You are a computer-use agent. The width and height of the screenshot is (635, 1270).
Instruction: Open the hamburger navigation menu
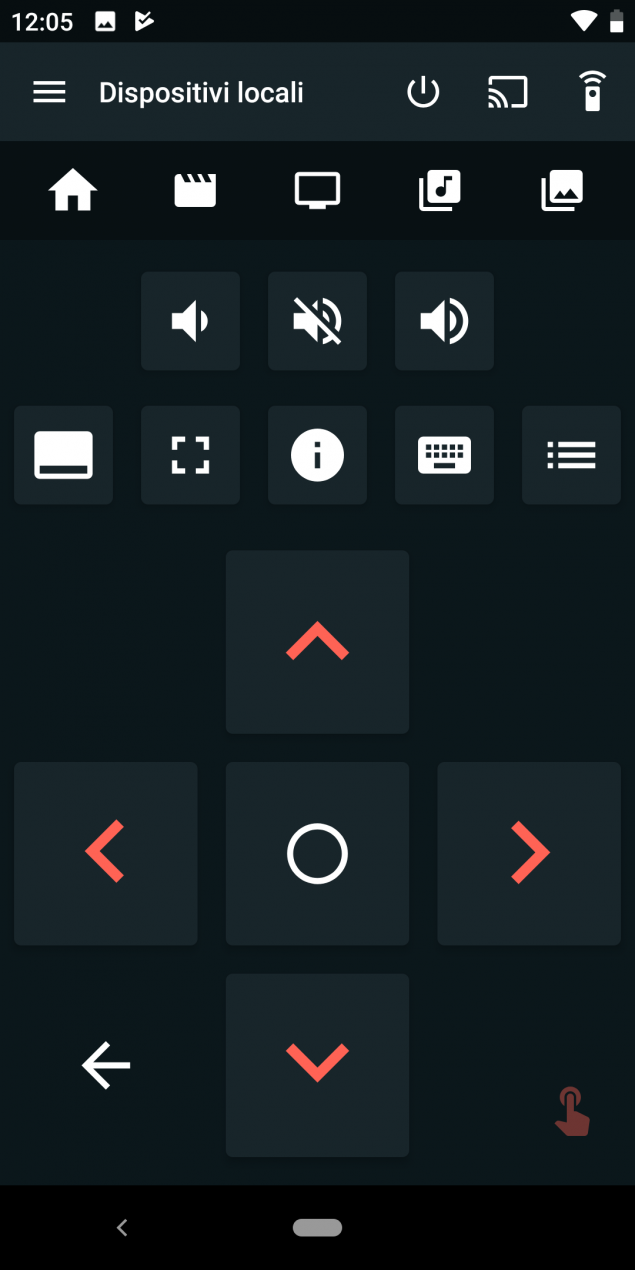tap(49, 93)
